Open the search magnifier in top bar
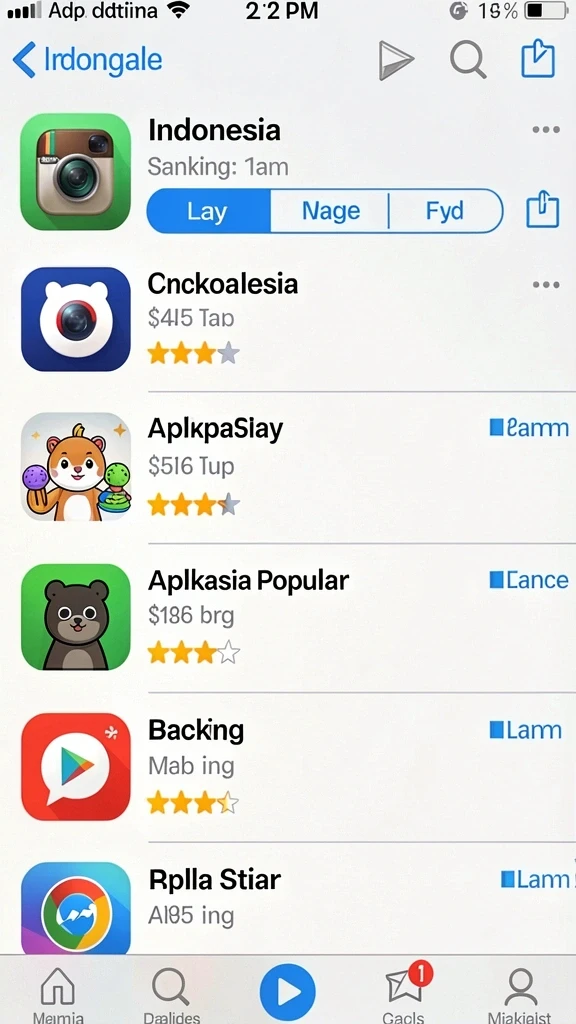The height and width of the screenshot is (1024, 576). click(468, 60)
